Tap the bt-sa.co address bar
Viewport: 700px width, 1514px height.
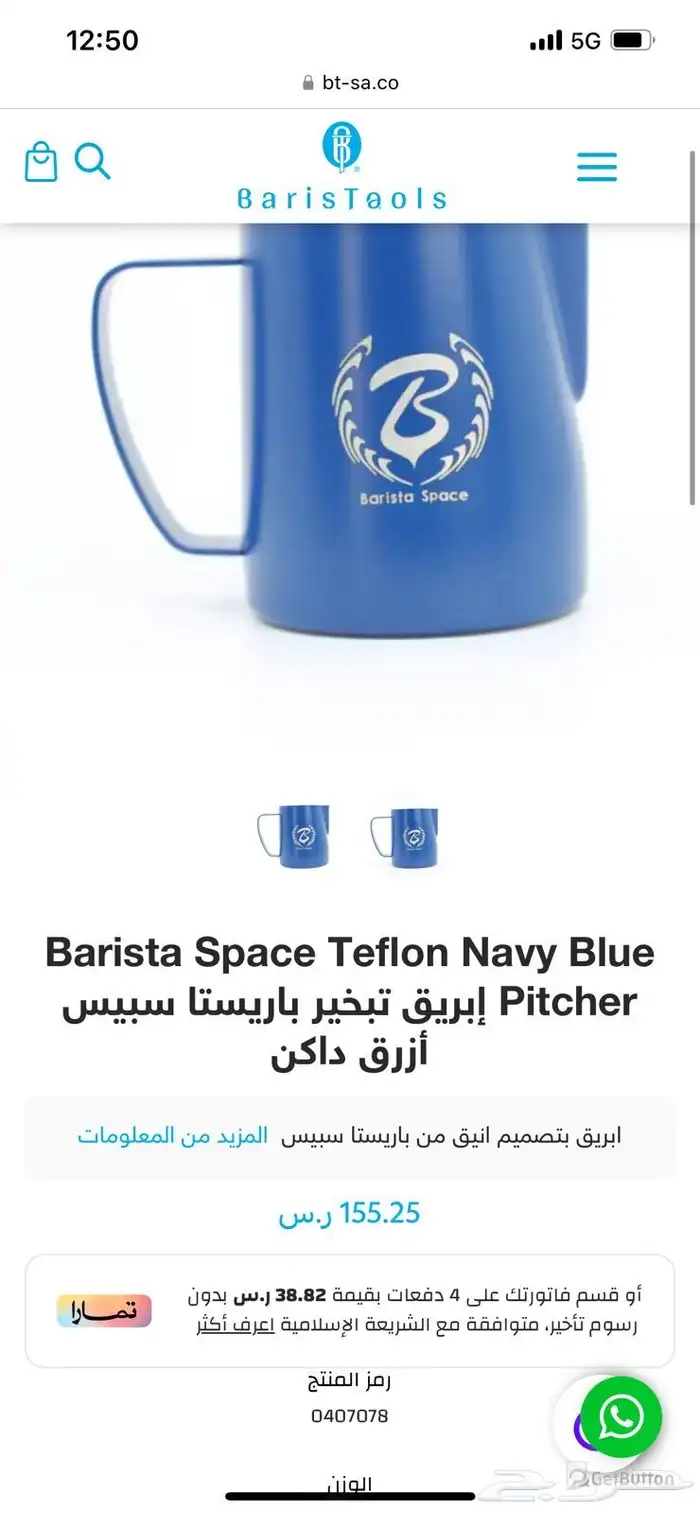pyautogui.click(x=350, y=83)
